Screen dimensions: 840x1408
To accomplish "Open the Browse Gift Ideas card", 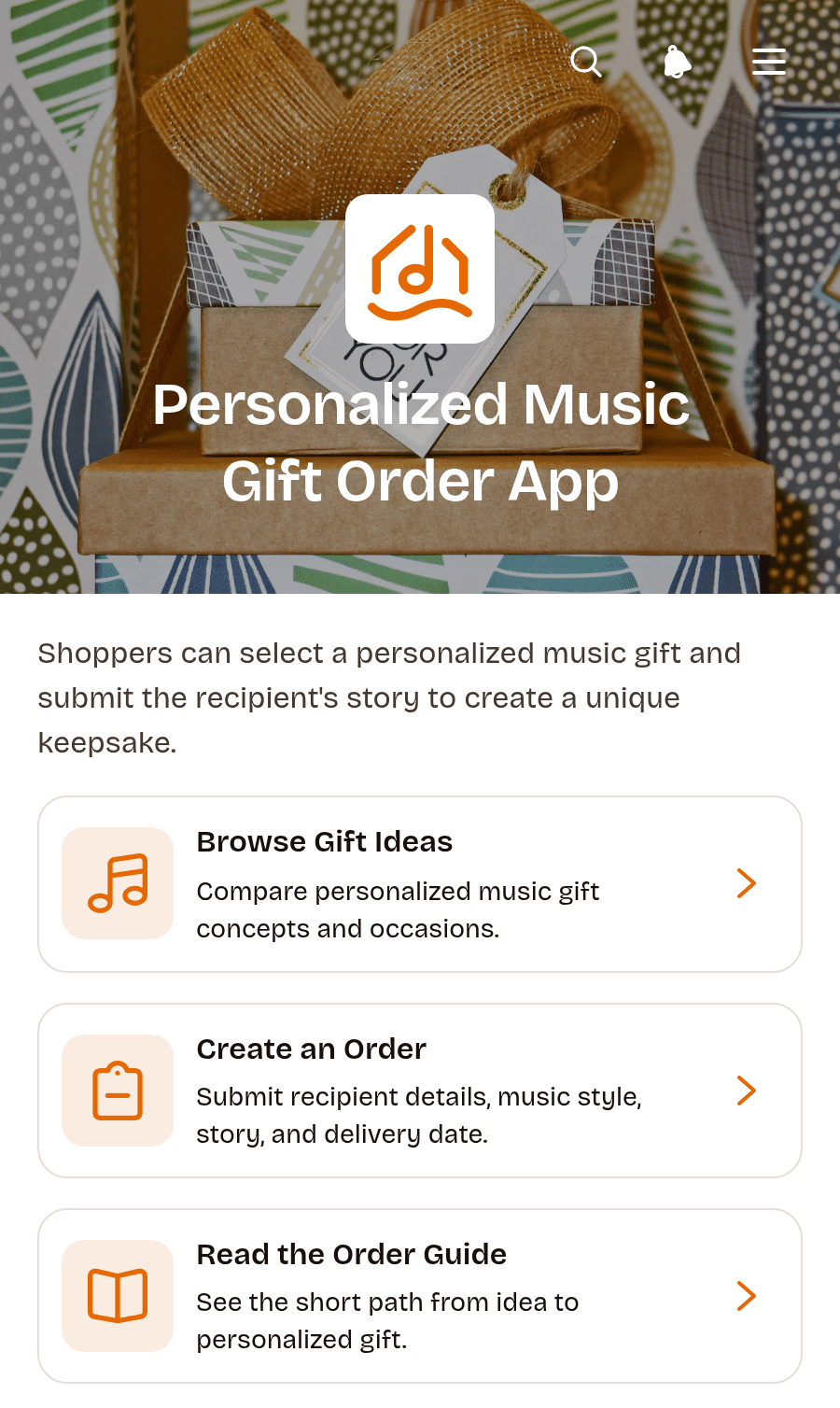I will [x=420, y=884].
